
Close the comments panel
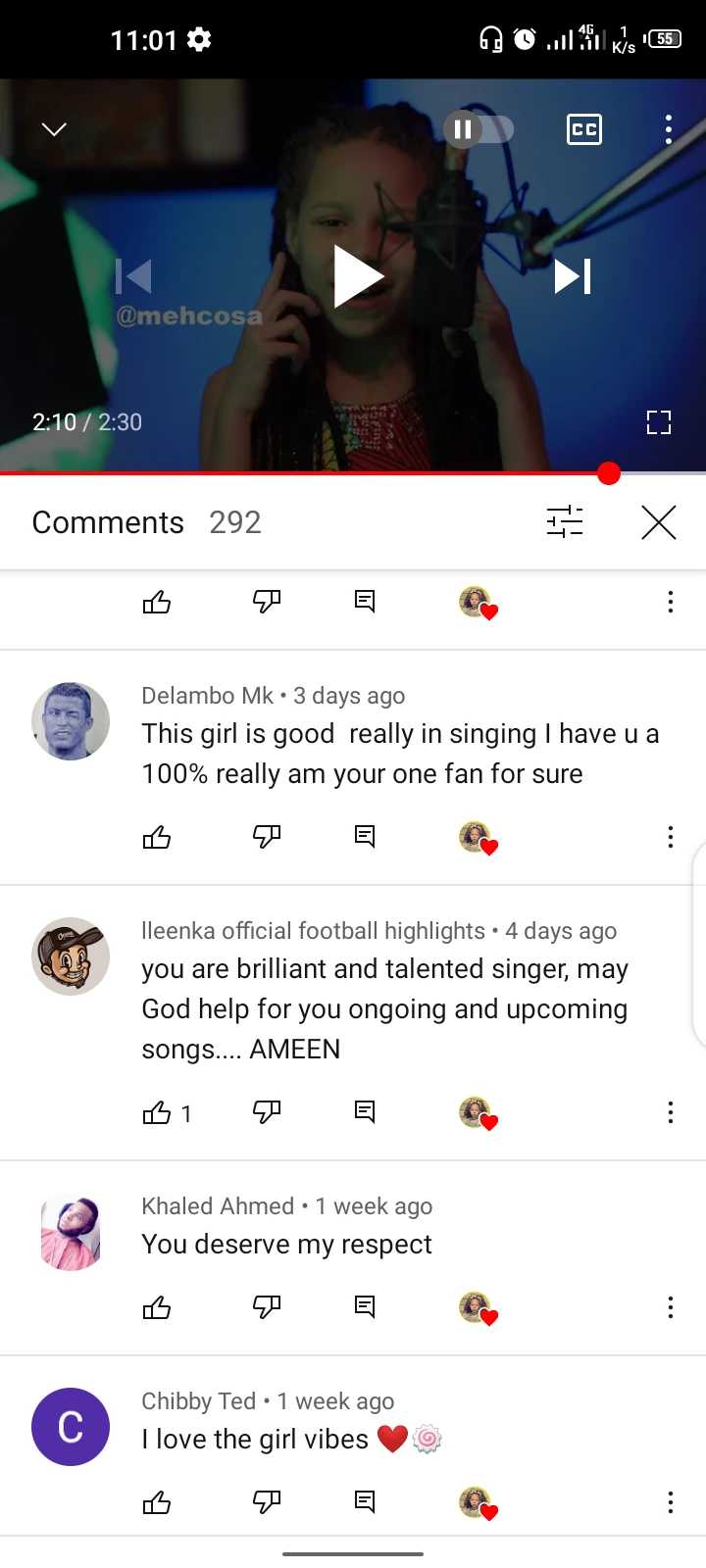click(x=659, y=522)
